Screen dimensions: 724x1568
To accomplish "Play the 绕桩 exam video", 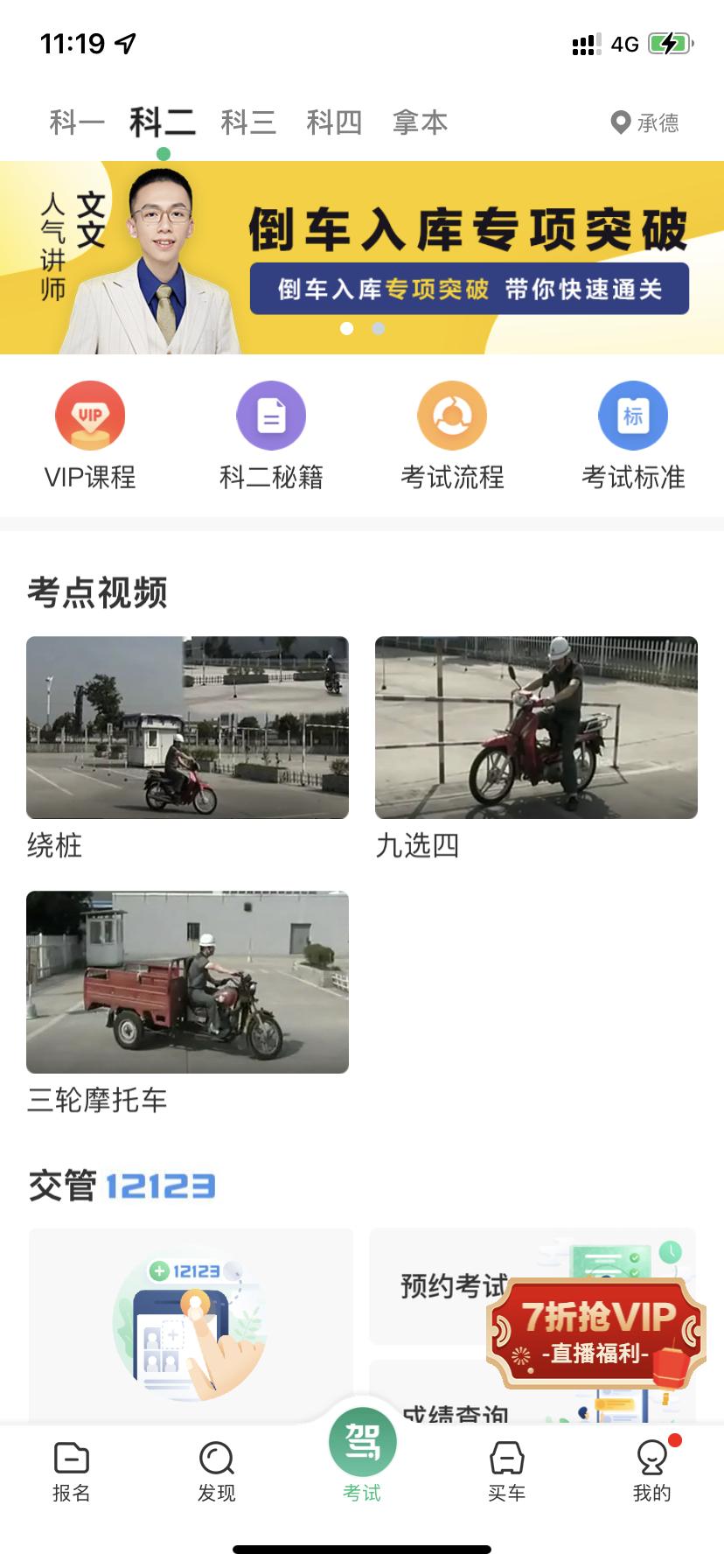I will [x=187, y=726].
